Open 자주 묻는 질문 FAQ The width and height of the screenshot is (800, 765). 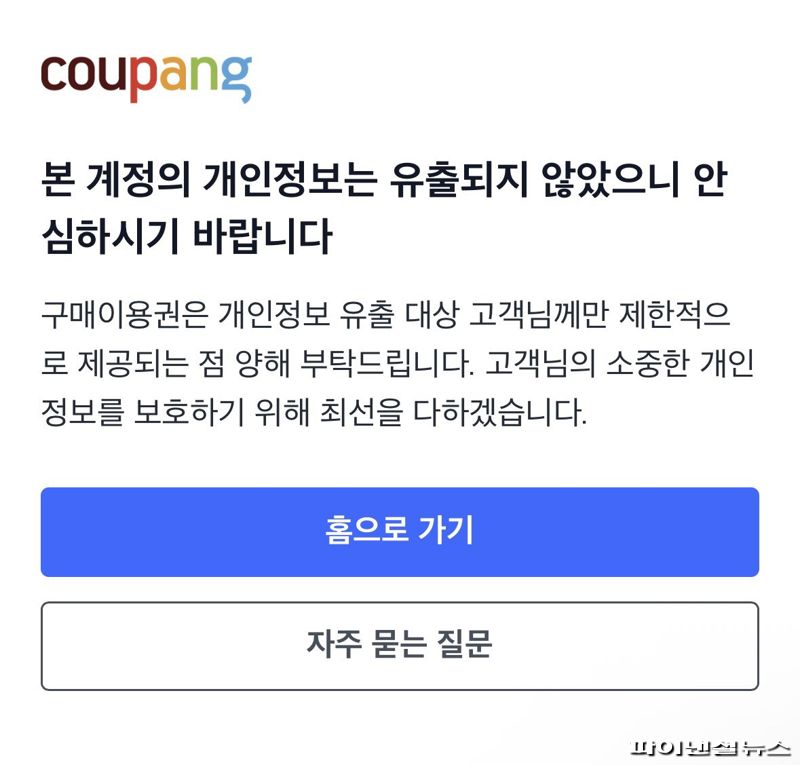[399, 645]
